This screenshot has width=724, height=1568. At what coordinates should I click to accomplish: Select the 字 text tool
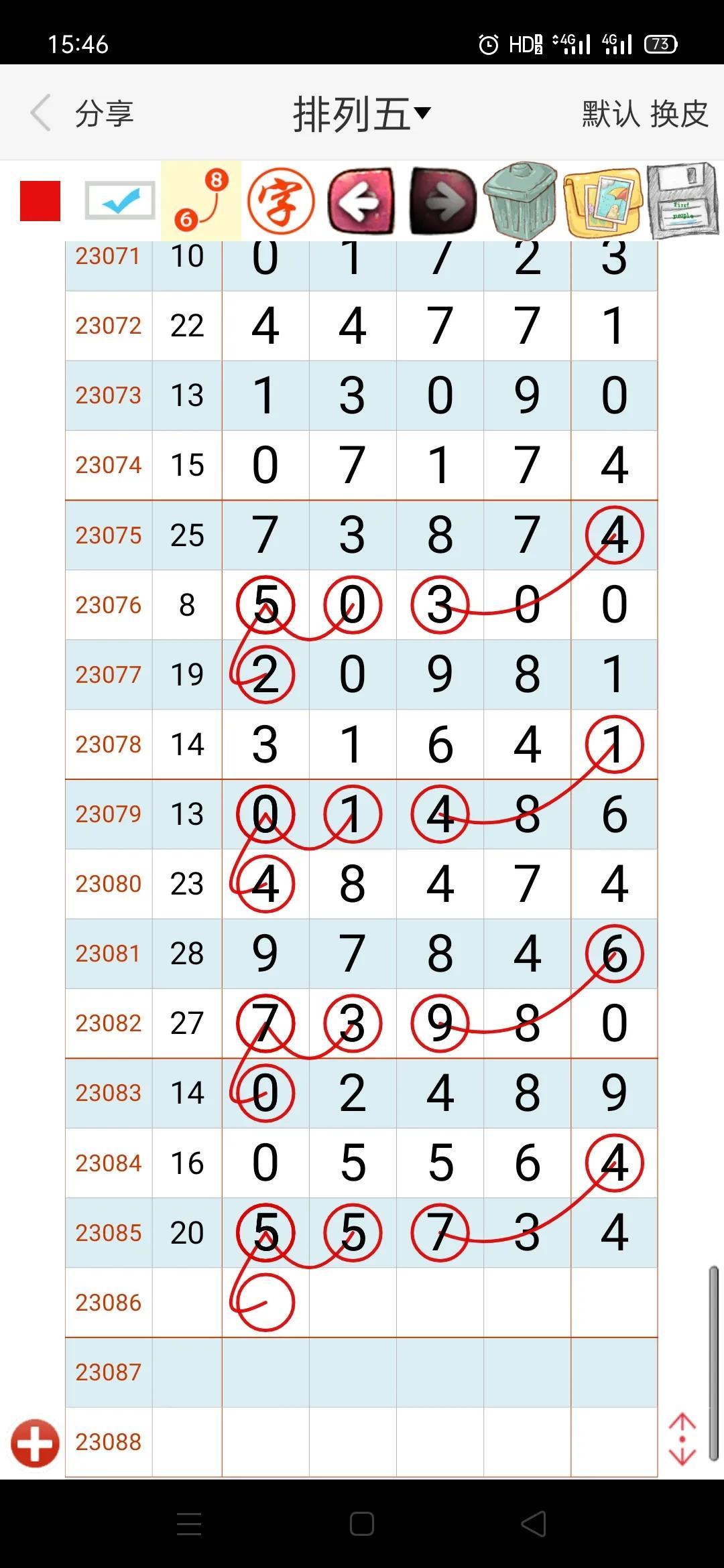click(x=281, y=200)
